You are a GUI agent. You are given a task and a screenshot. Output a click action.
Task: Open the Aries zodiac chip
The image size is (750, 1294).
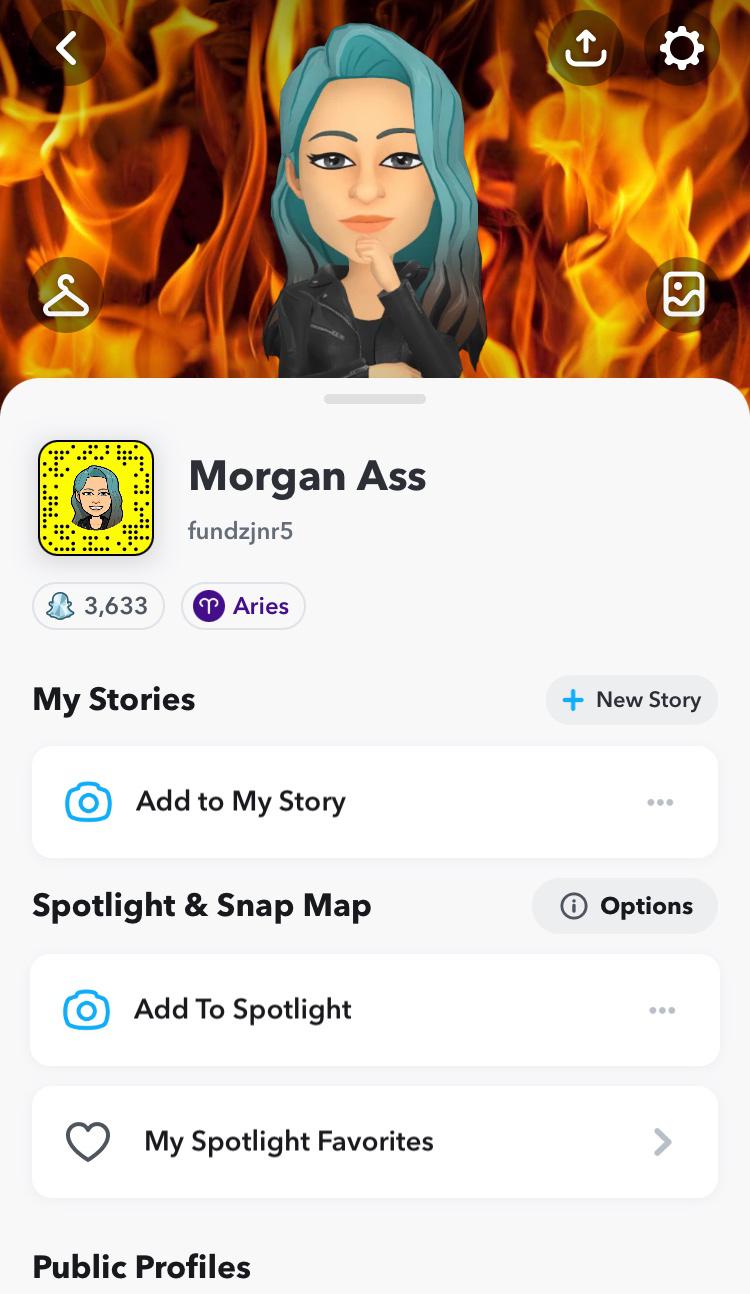pyautogui.click(x=243, y=606)
